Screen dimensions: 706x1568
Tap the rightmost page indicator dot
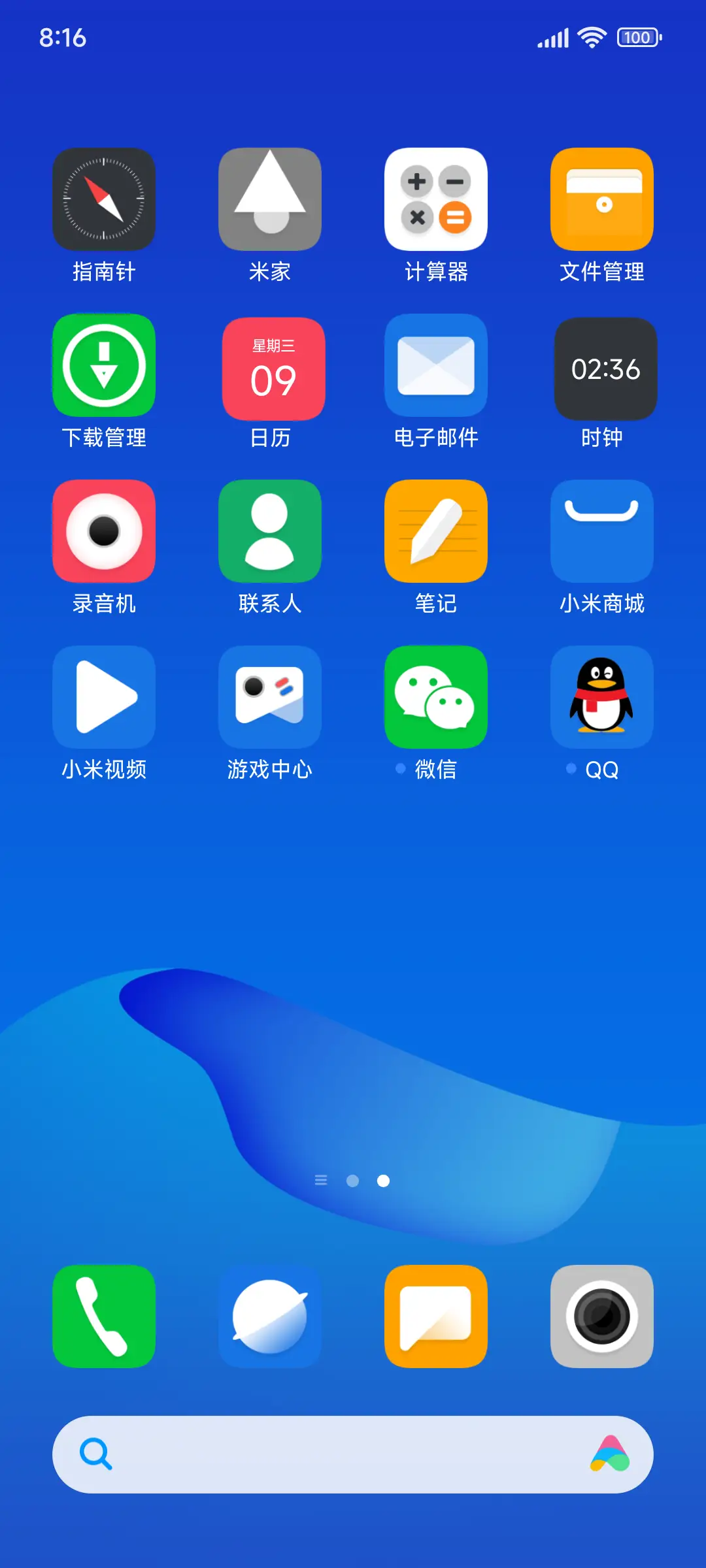(384, 1181)
